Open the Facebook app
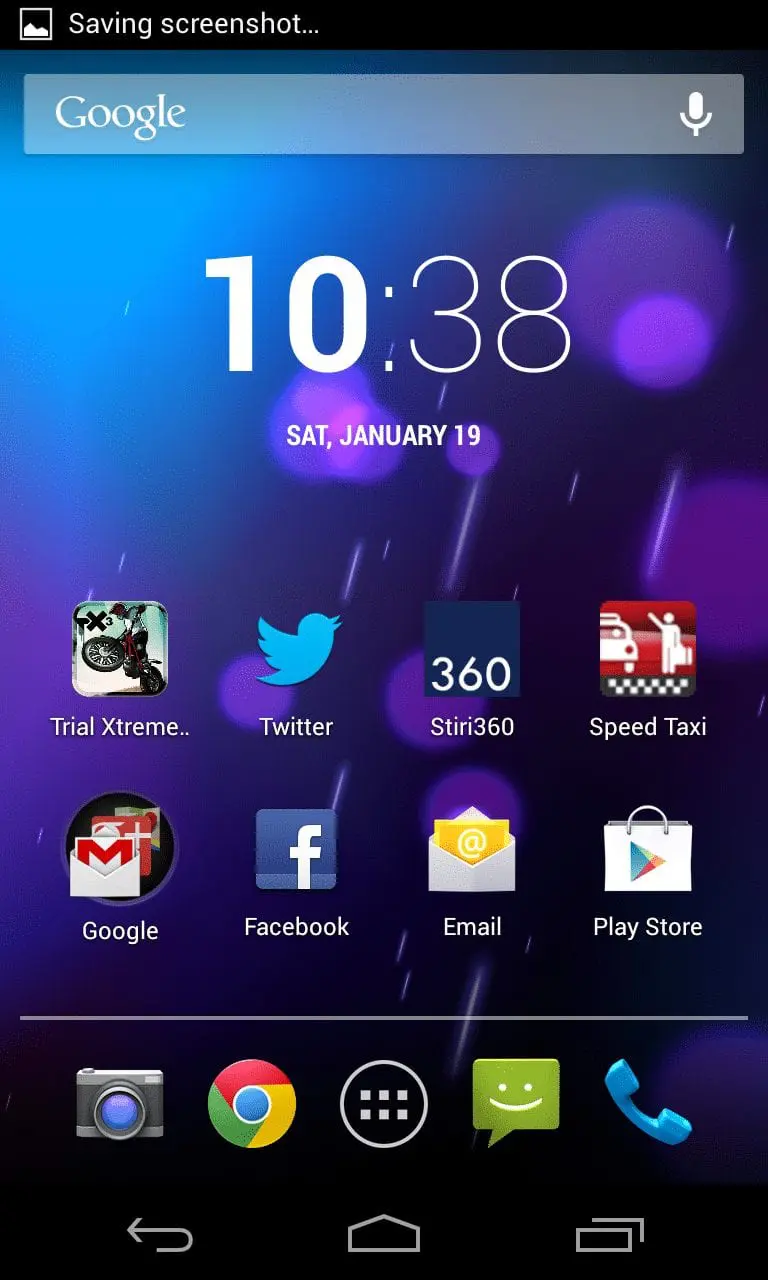768x1280 pixels. click(x=297, y=868)
